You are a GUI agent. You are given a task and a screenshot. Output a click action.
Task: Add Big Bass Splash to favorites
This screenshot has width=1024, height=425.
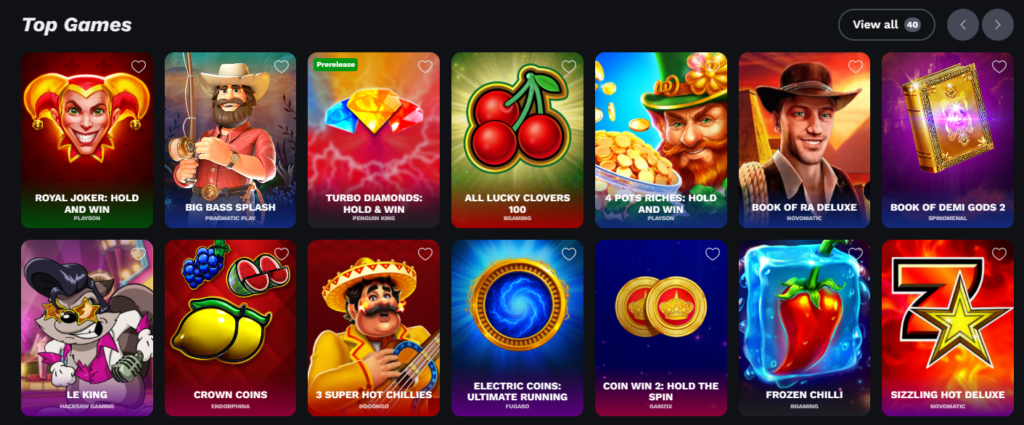[x=282, y=67]
